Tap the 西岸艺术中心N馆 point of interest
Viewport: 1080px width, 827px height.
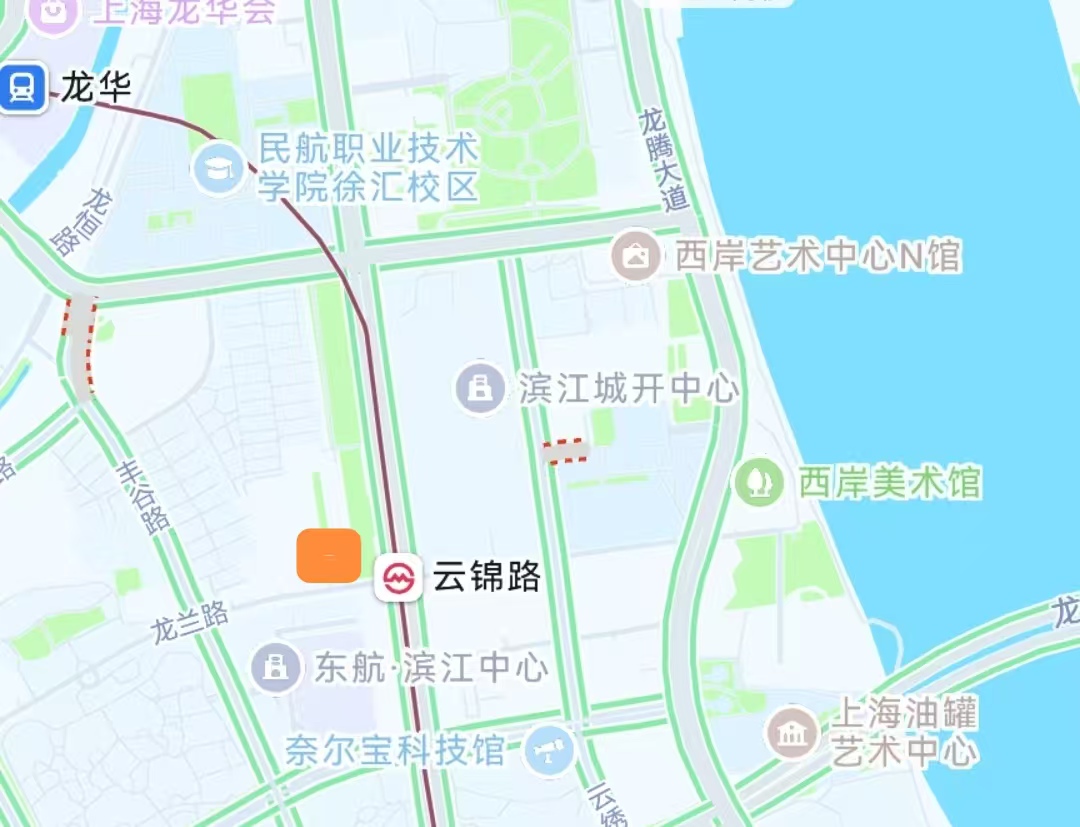pyautogui.click(x=636, y=257)
